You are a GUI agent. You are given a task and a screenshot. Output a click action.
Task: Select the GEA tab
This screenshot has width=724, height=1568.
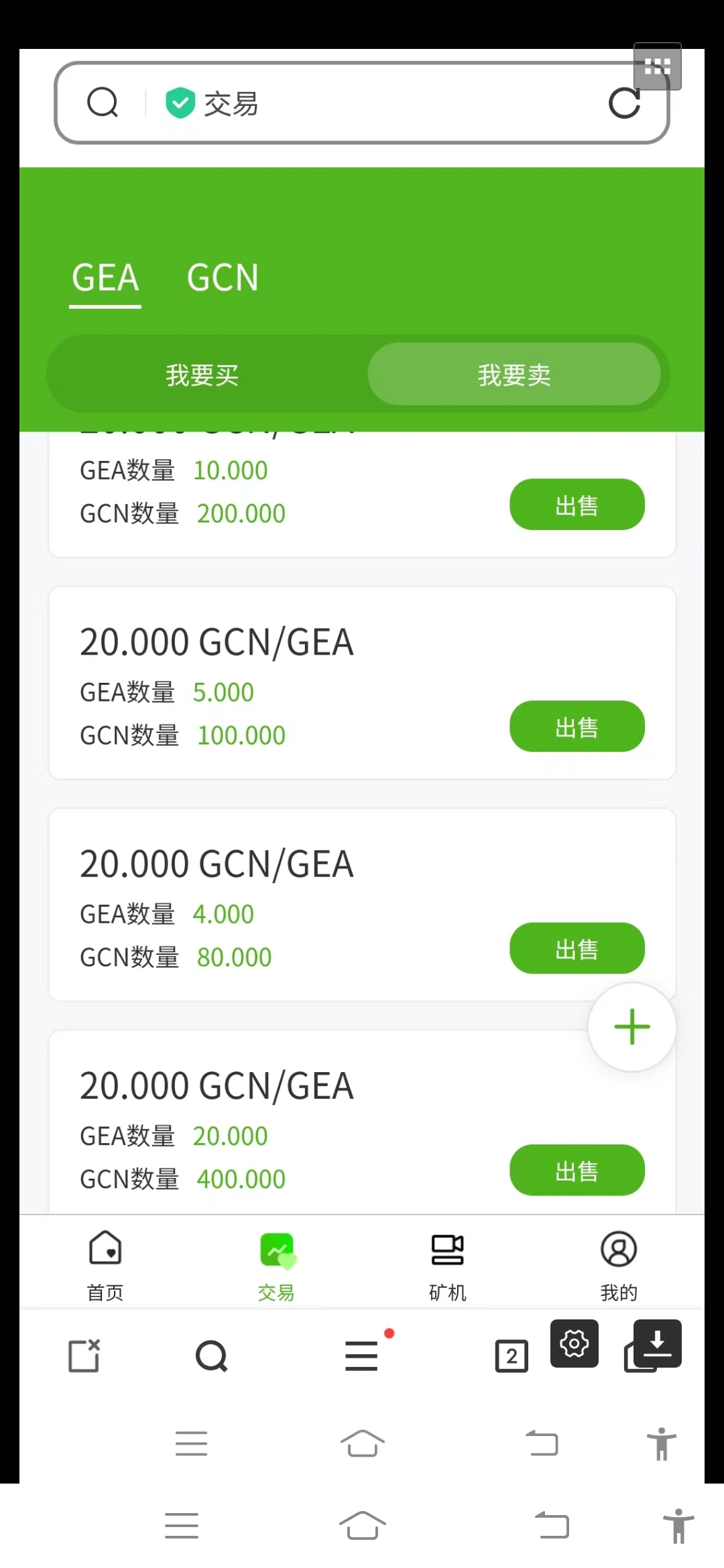pos(105,277)
